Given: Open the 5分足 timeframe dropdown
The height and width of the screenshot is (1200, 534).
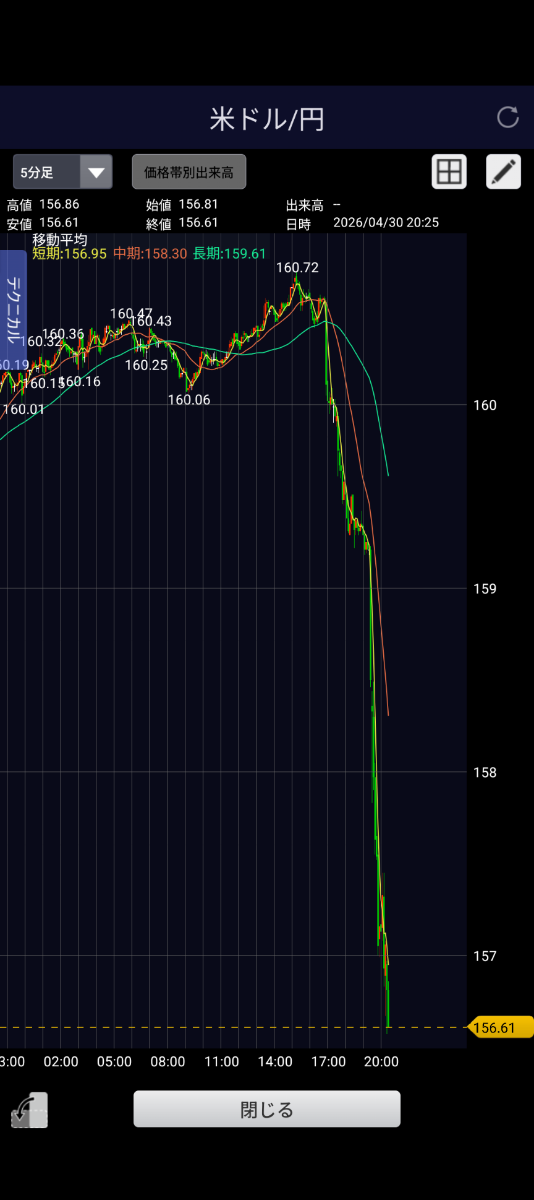Looking at the screenshot, I should coord(62,172).
